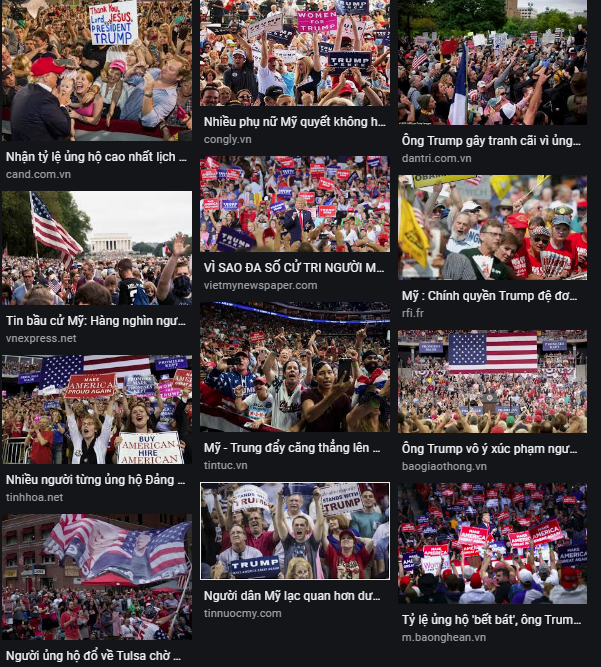
Task: Open the tintuc.vn image result
Action: pyautogui.click(x=294, y=367)
